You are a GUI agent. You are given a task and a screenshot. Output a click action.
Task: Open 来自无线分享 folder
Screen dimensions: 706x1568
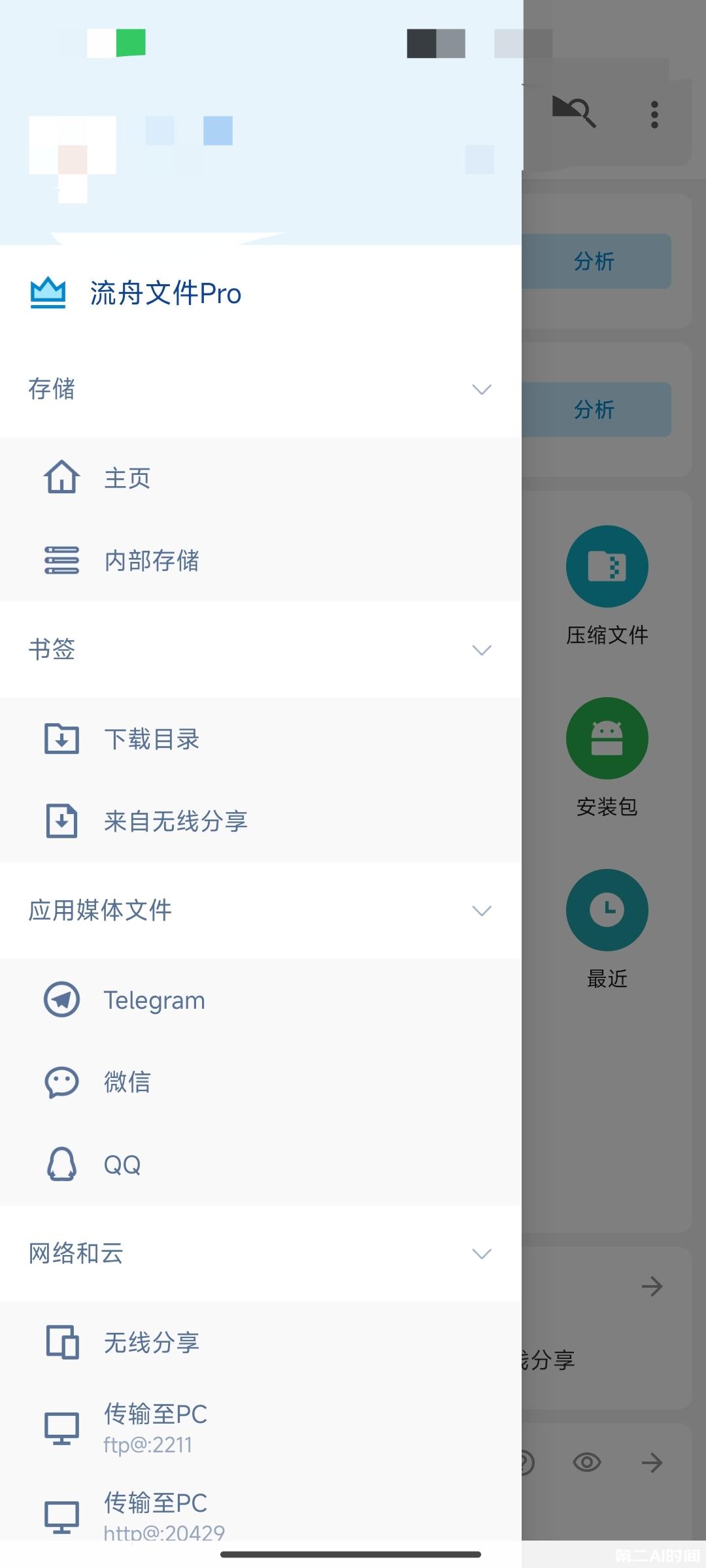pyautogui.click(x=261, y=821)
